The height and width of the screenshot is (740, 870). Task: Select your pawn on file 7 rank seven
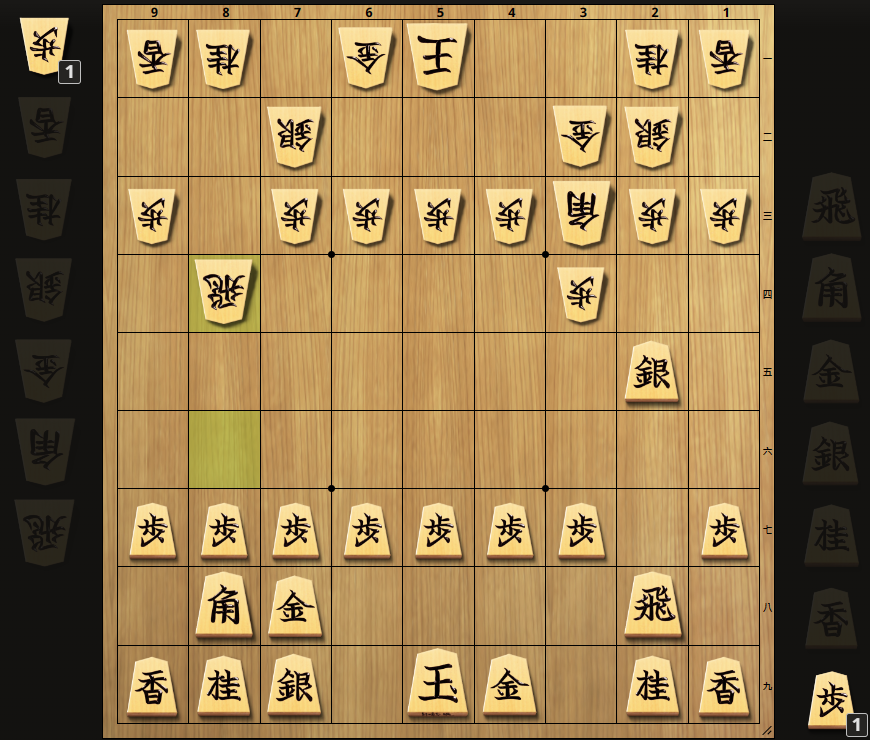[x=295, y=529]
